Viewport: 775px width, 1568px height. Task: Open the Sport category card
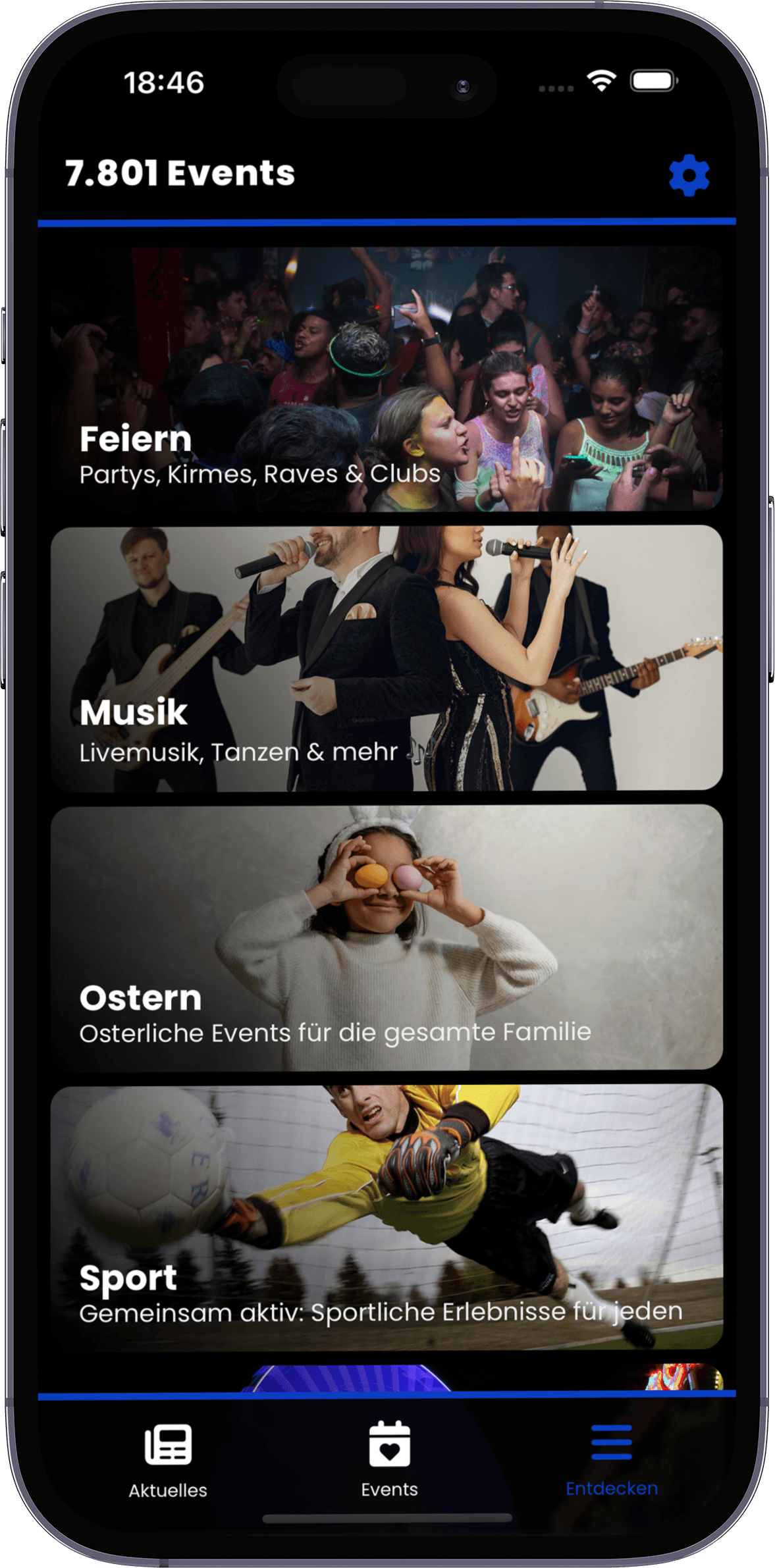tap(387, 1216)
